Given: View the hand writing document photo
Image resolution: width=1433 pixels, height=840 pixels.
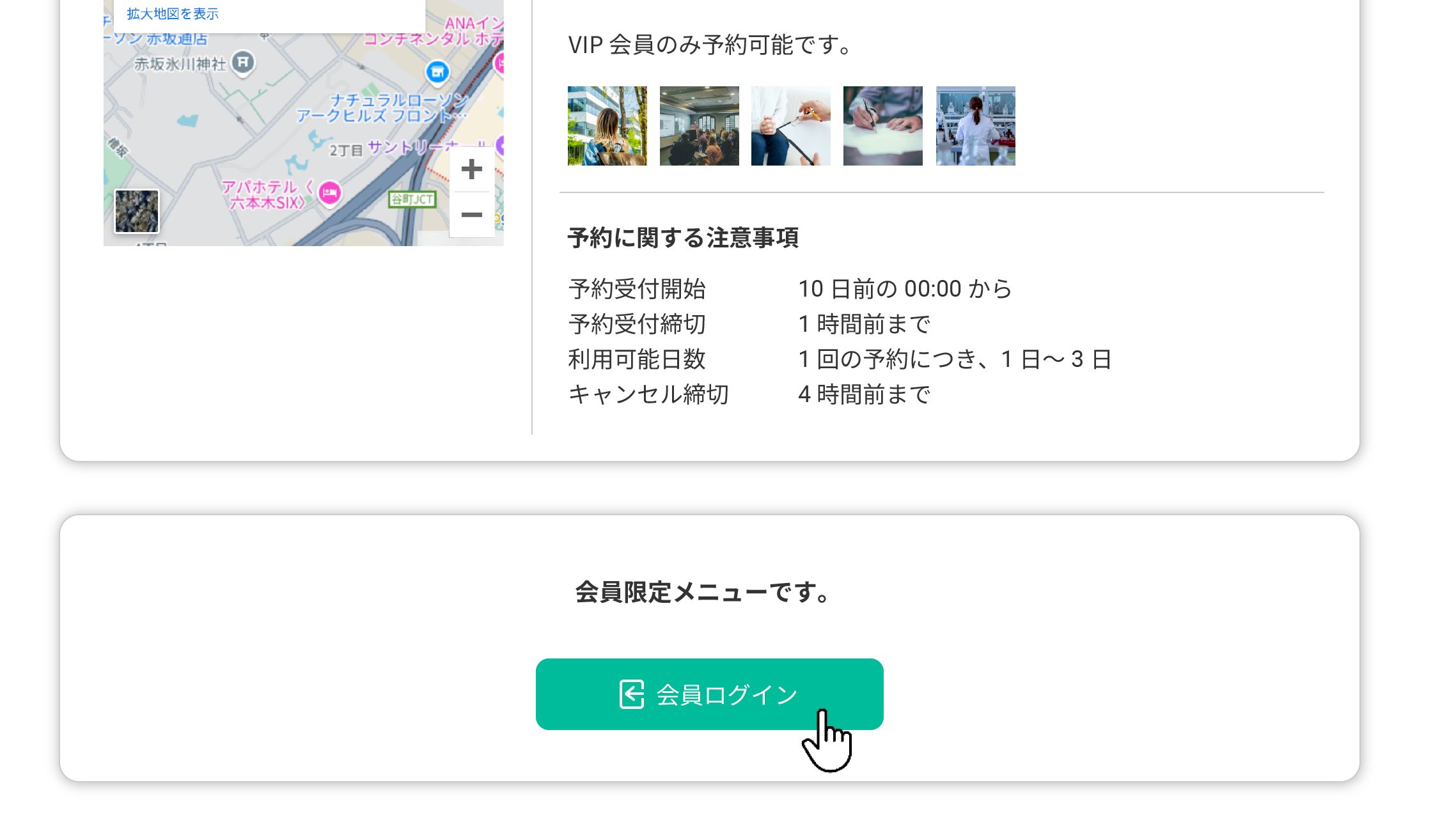Looking at the screenshot, I should tap(882, 126).
